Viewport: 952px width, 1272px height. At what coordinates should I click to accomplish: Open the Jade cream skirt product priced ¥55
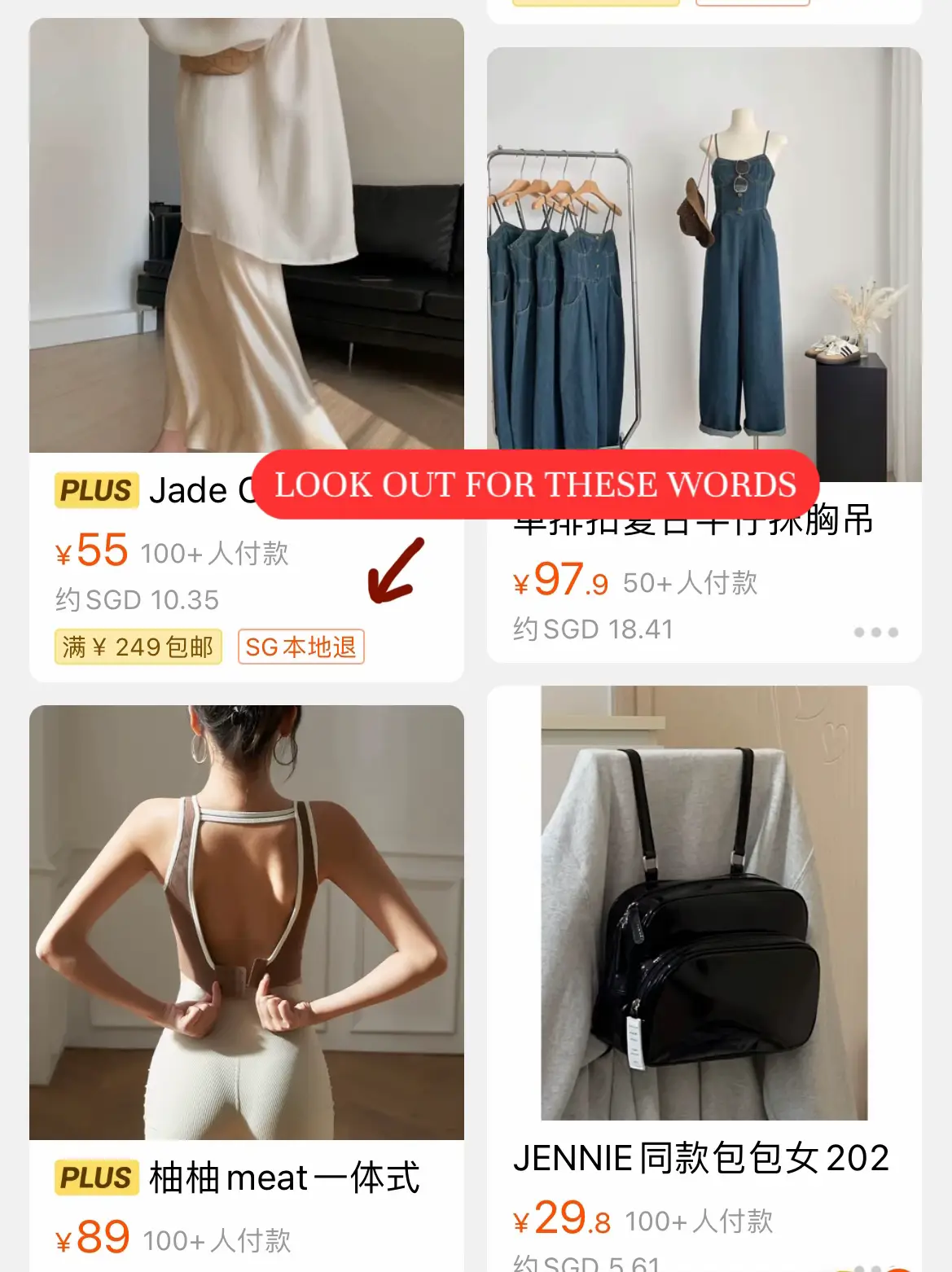pos(246,236)
